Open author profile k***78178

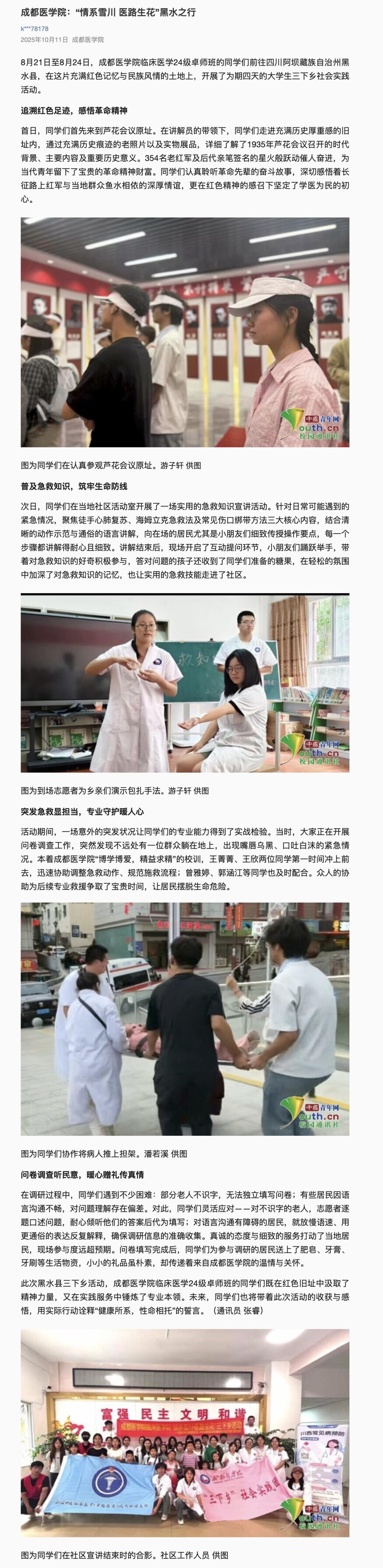point(35,29)
